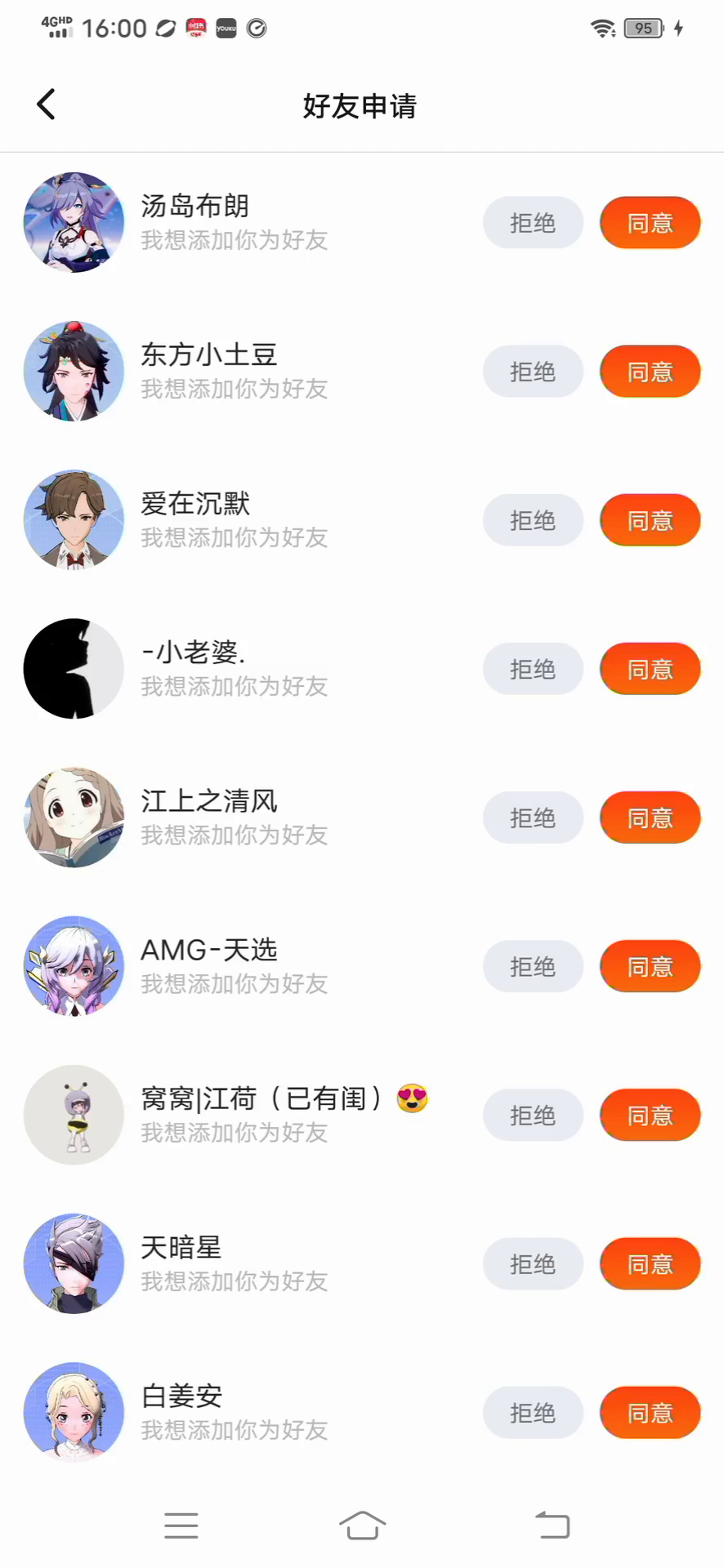Approve 窝窝|江荷's friend request
Viewport: 724px width, 1568px height.
(x=650, y=1115)
